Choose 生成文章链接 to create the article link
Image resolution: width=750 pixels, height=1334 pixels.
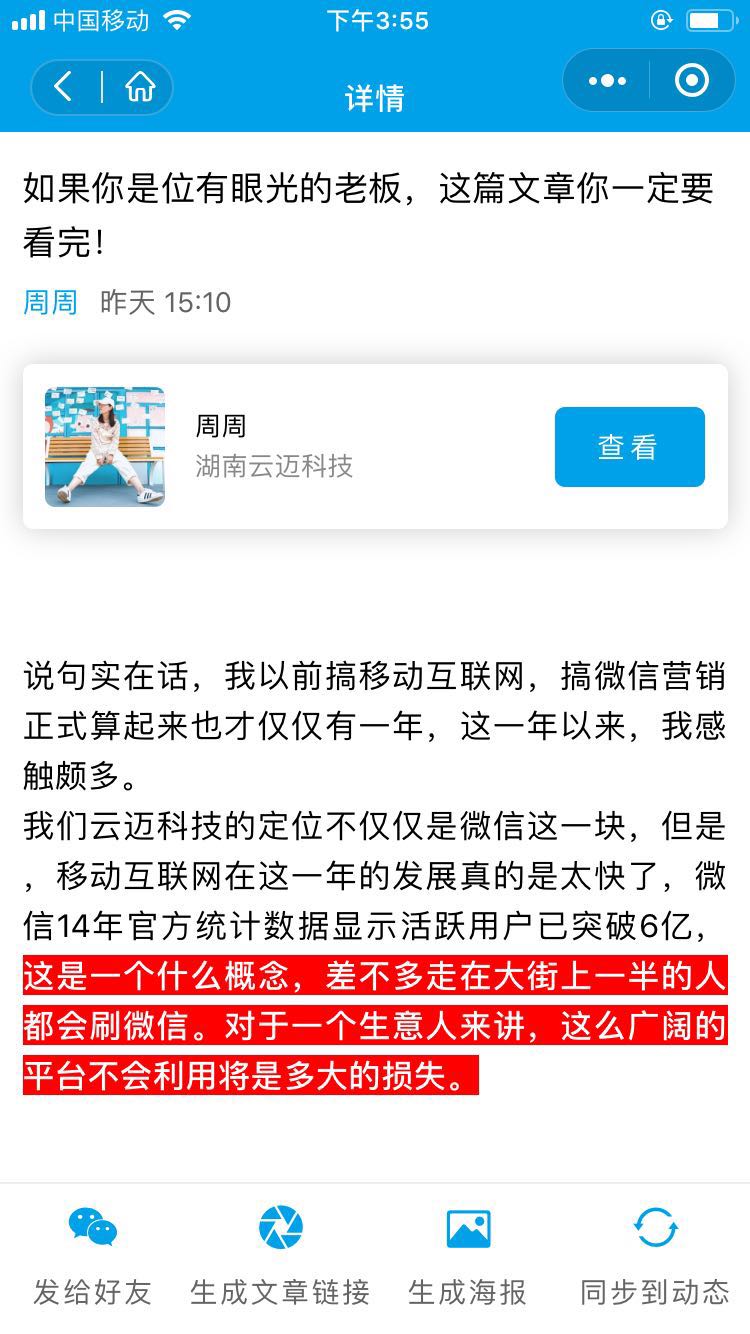click(280, 1254)
